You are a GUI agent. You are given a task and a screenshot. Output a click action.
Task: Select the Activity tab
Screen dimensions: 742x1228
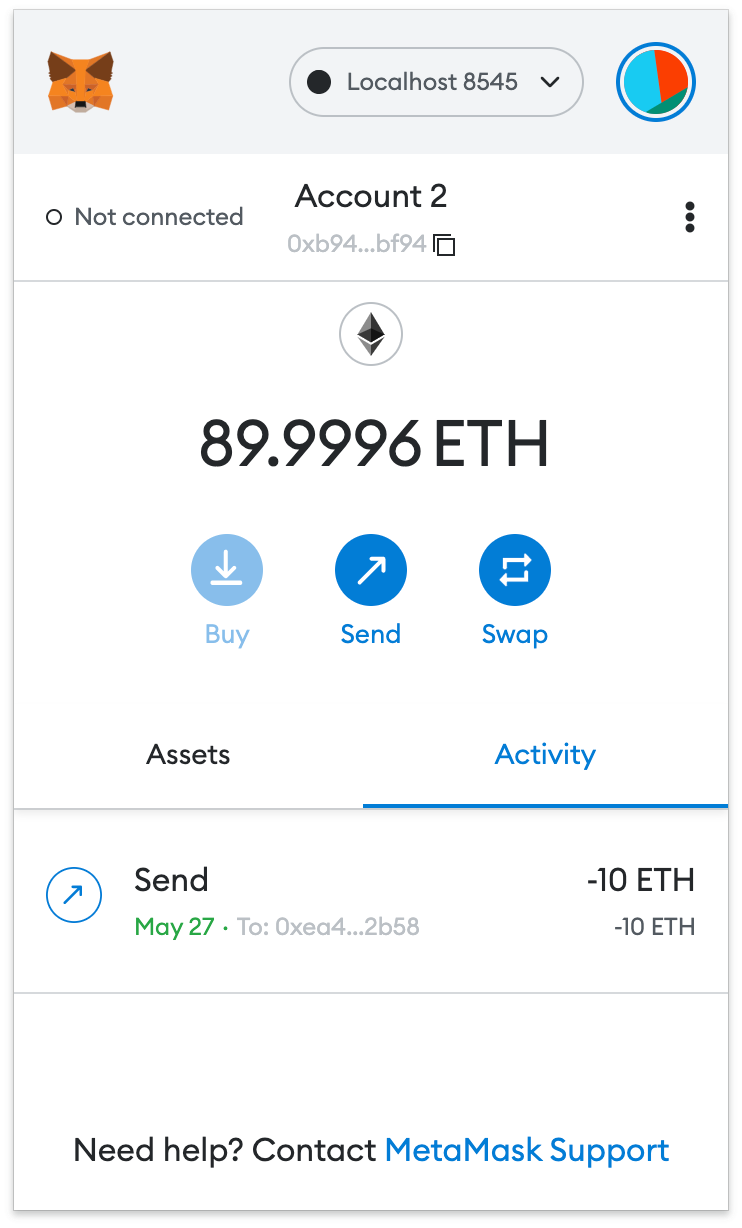coord(545,755)
